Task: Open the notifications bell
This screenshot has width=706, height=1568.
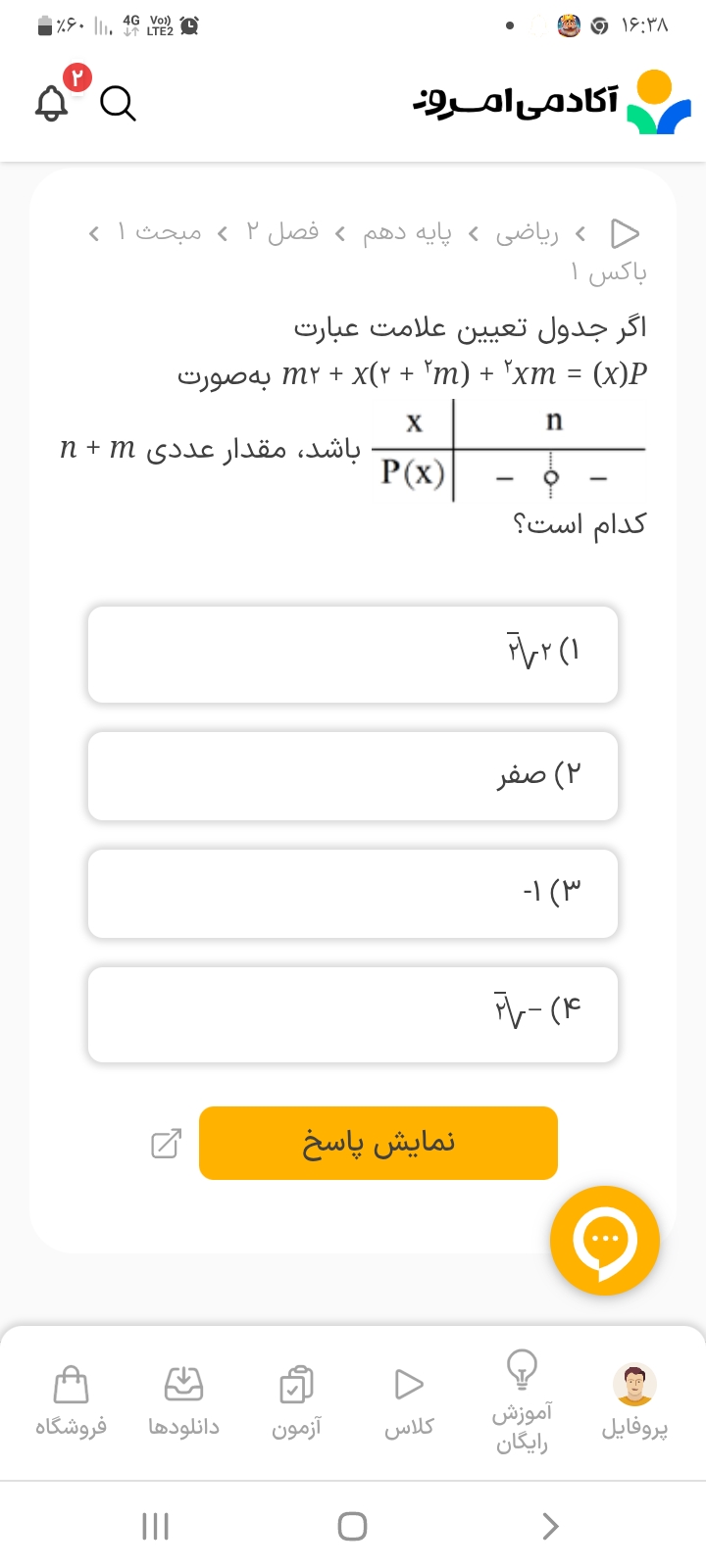Action: [x=53, y=102]
